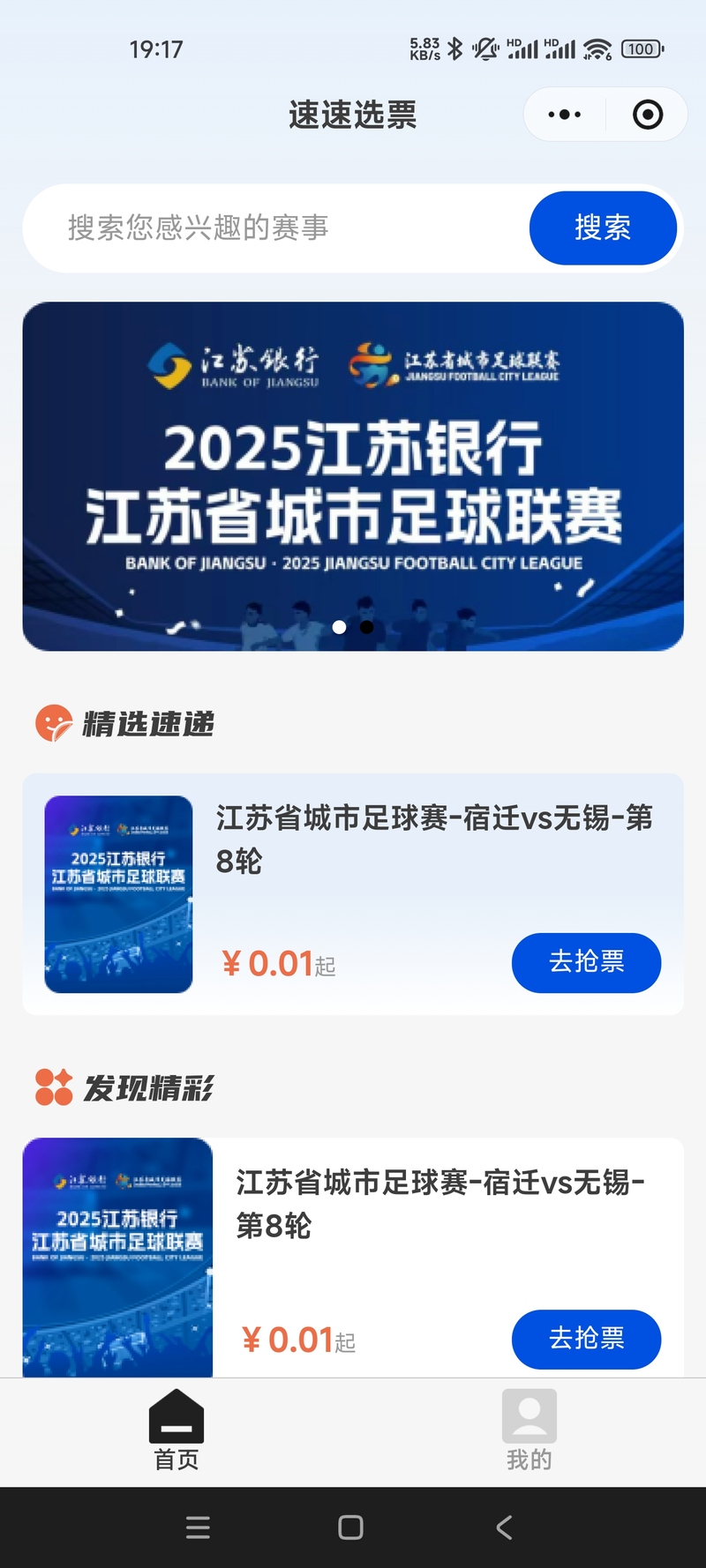Screen dimensions: 706x1568
Task: Switch to the 首页 tab
Action: click(x=176, y=1430)
